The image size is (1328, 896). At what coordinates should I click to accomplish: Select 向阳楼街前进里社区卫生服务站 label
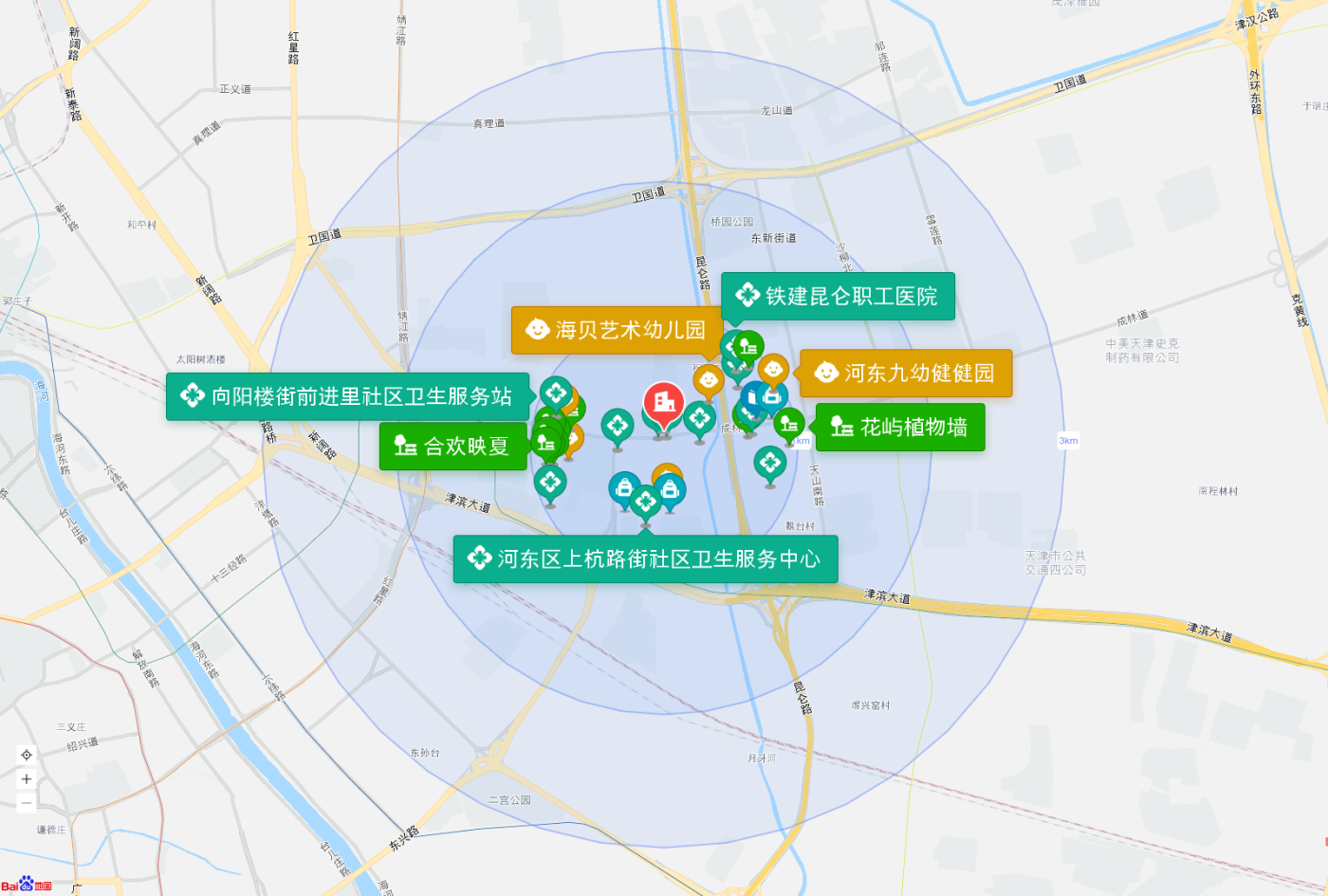(x=347, y=396)
